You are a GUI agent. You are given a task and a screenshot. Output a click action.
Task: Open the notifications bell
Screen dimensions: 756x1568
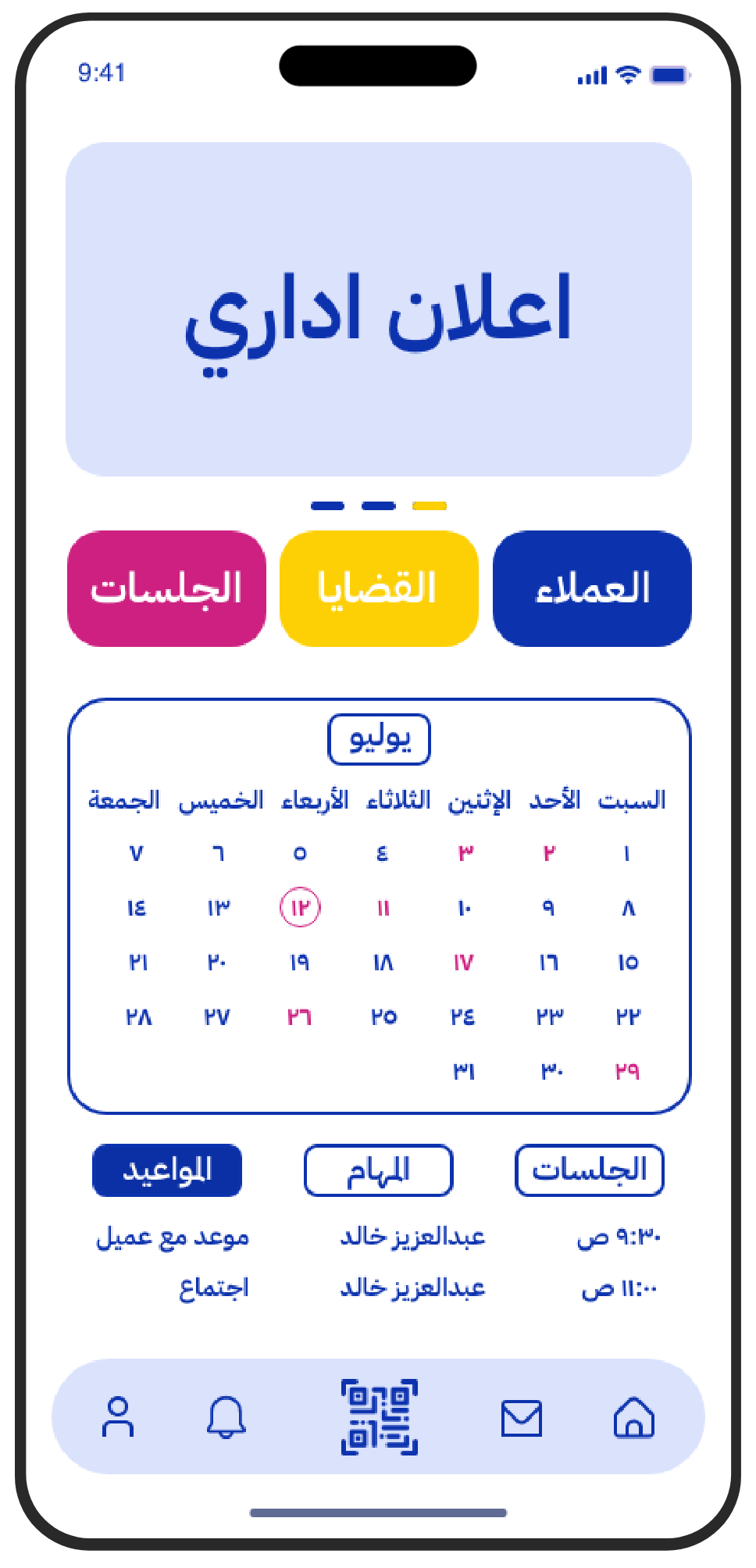tap(226, 1417)
